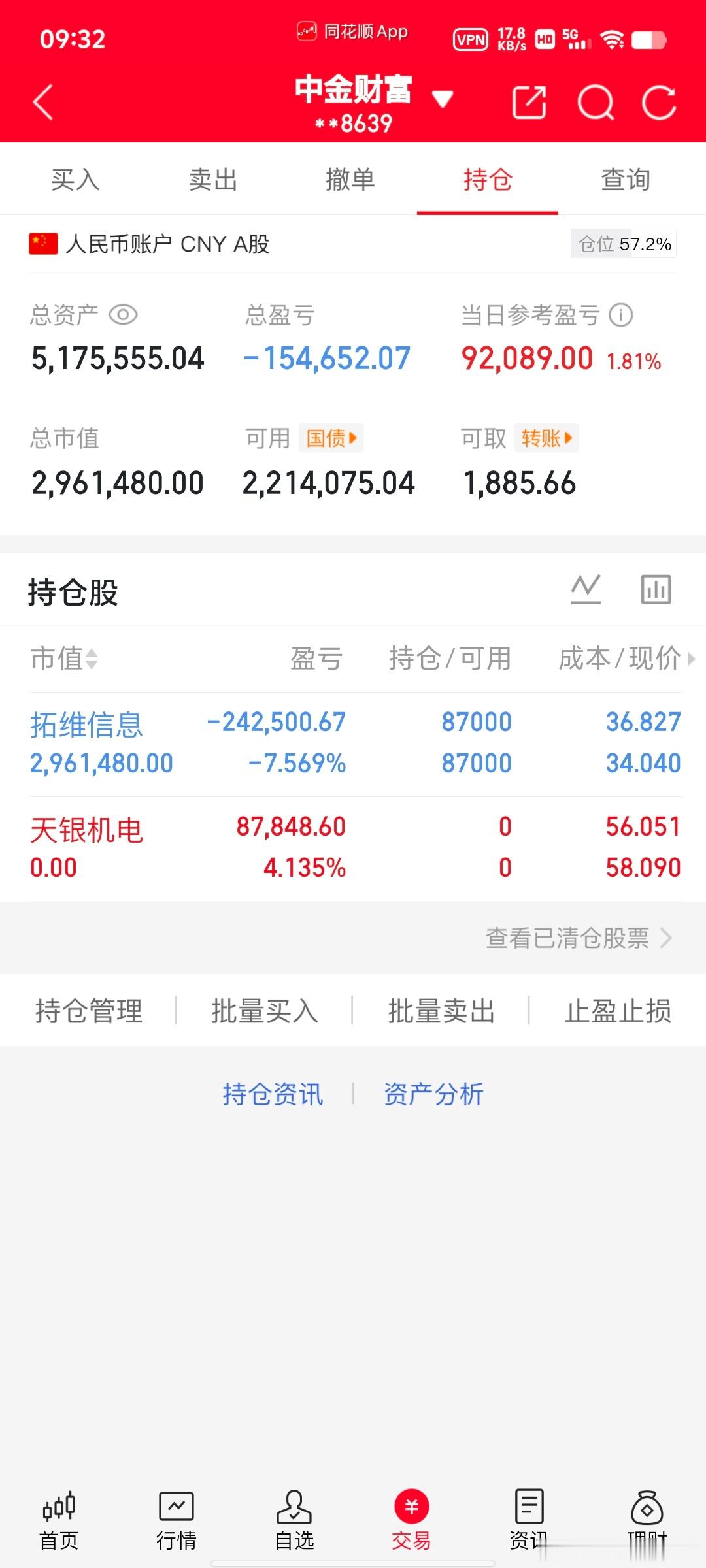Tap the share icon in the red header

coord(531,101)
